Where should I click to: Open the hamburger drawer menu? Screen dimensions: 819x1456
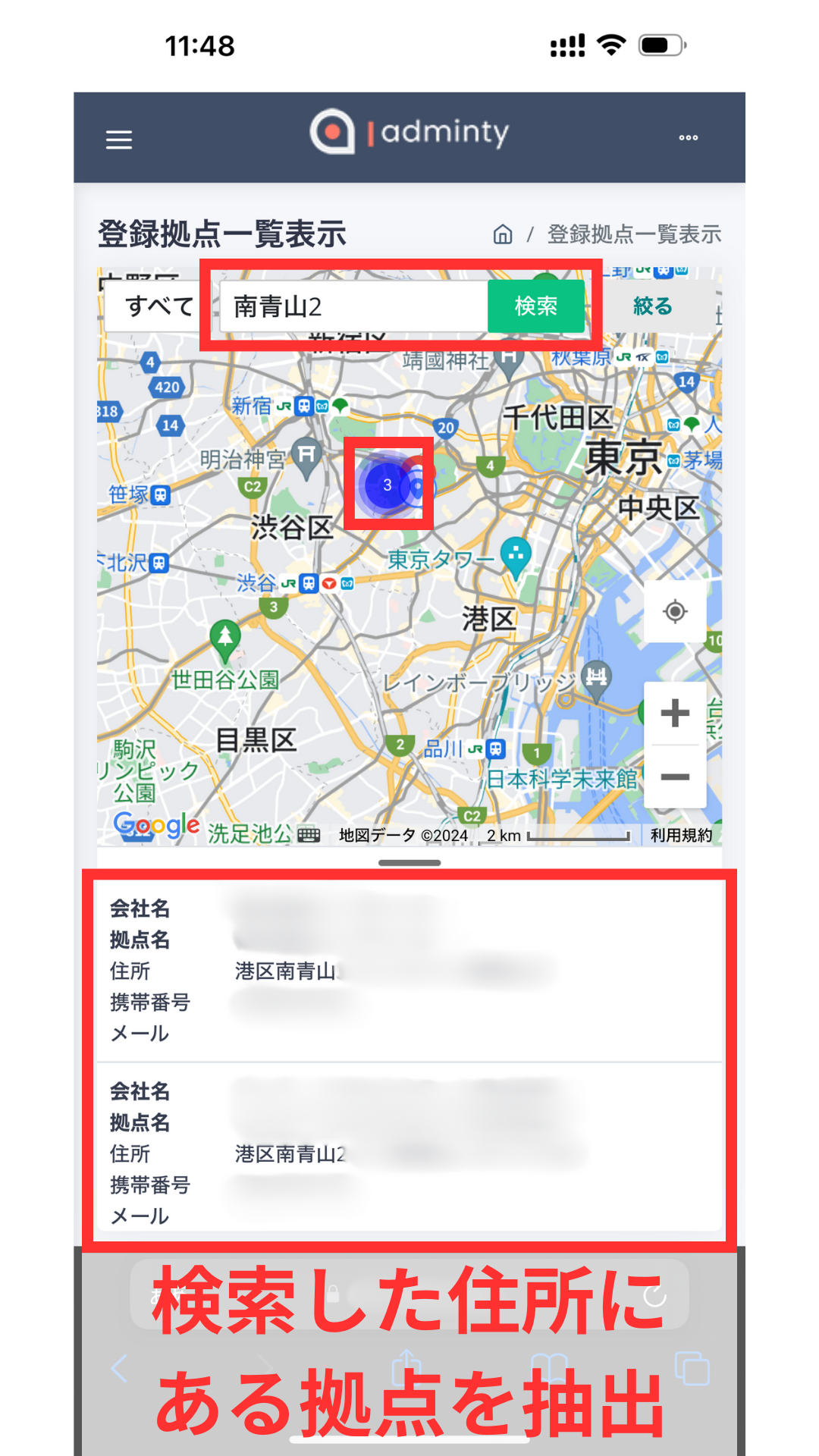tap(119, 140)
